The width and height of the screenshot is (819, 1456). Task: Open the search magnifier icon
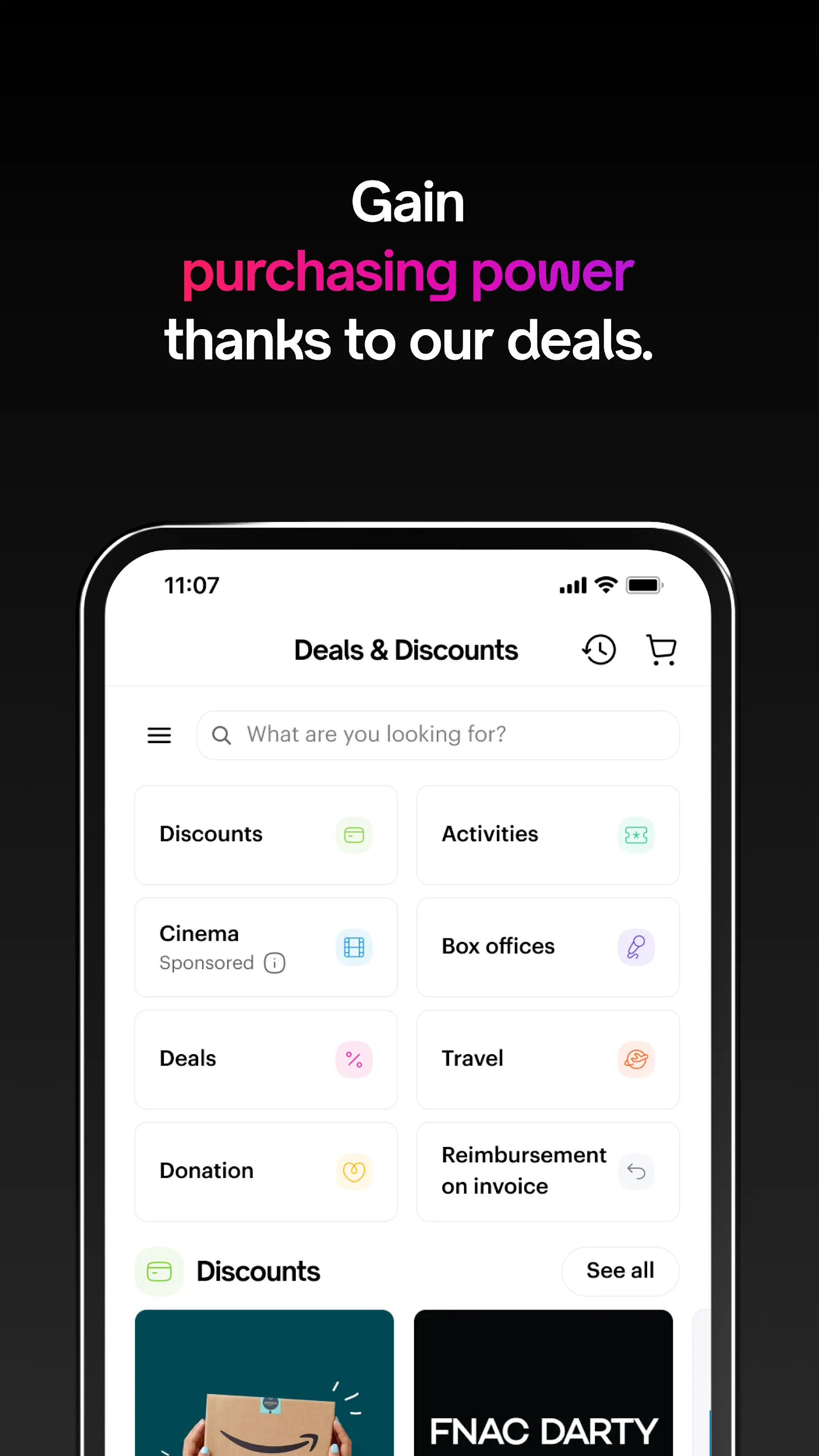pyautogui.click(x=221, y=735)
